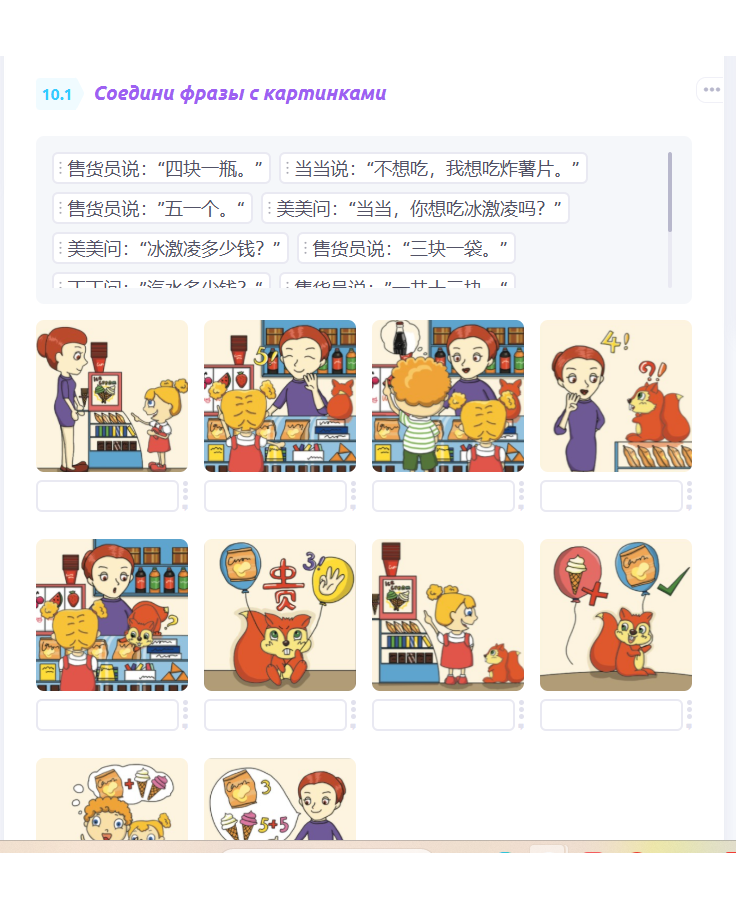Tap answer slot under girl and squirrel at stand
The width and height of the screenshot is (736, 909).
coord(444,715)
